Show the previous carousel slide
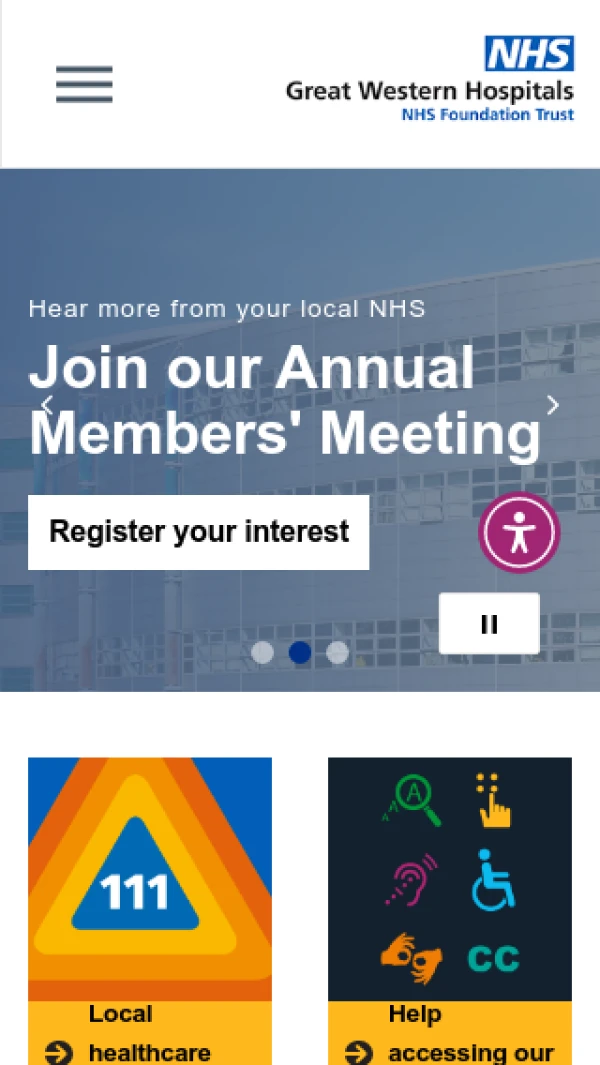Viewport: 600px width, 1065px height. [x=47, y=405]
